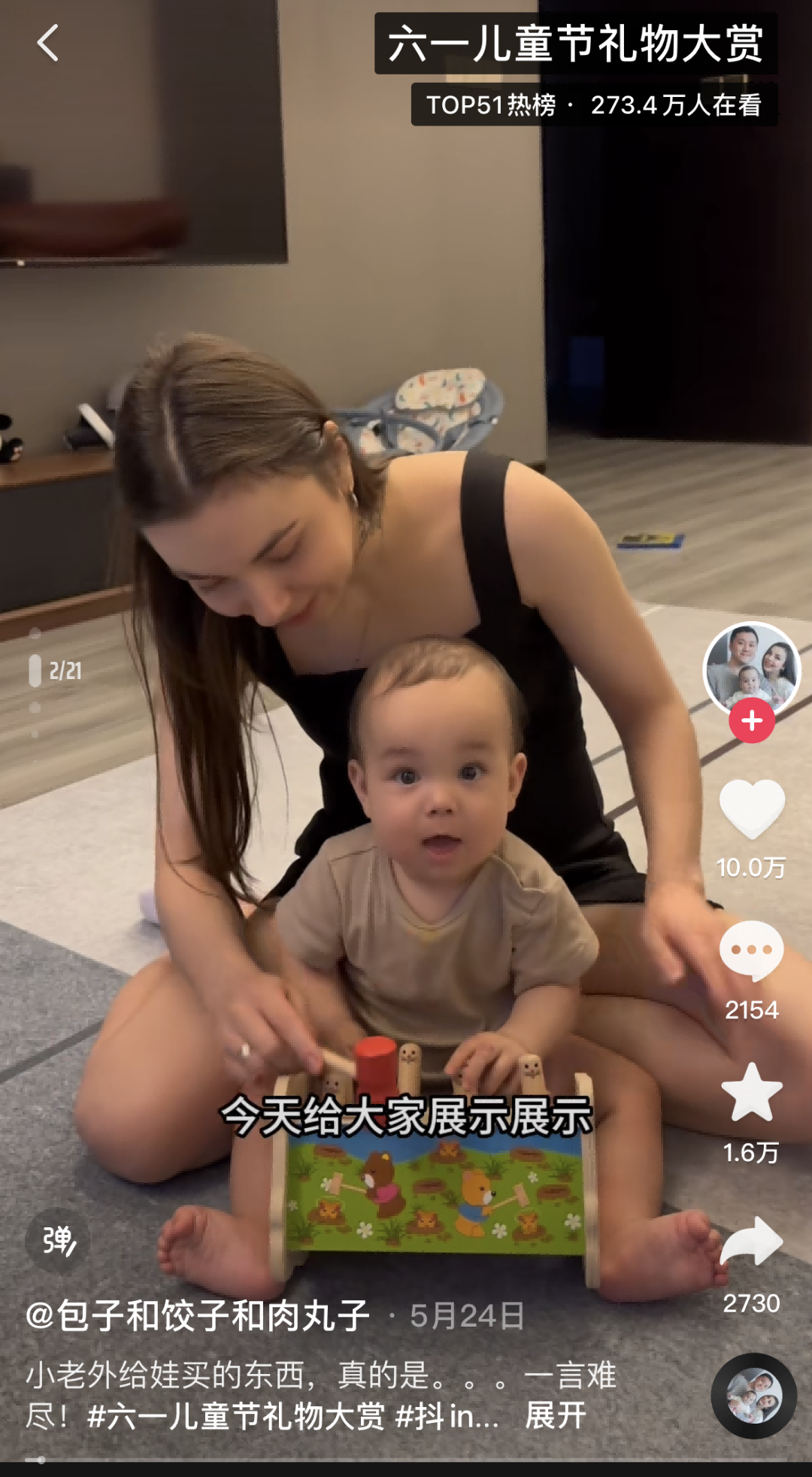The height and width of the screenshot is (1477, 812).
Task: Open the comments with 2154 replies
Action: click(751, 951)
